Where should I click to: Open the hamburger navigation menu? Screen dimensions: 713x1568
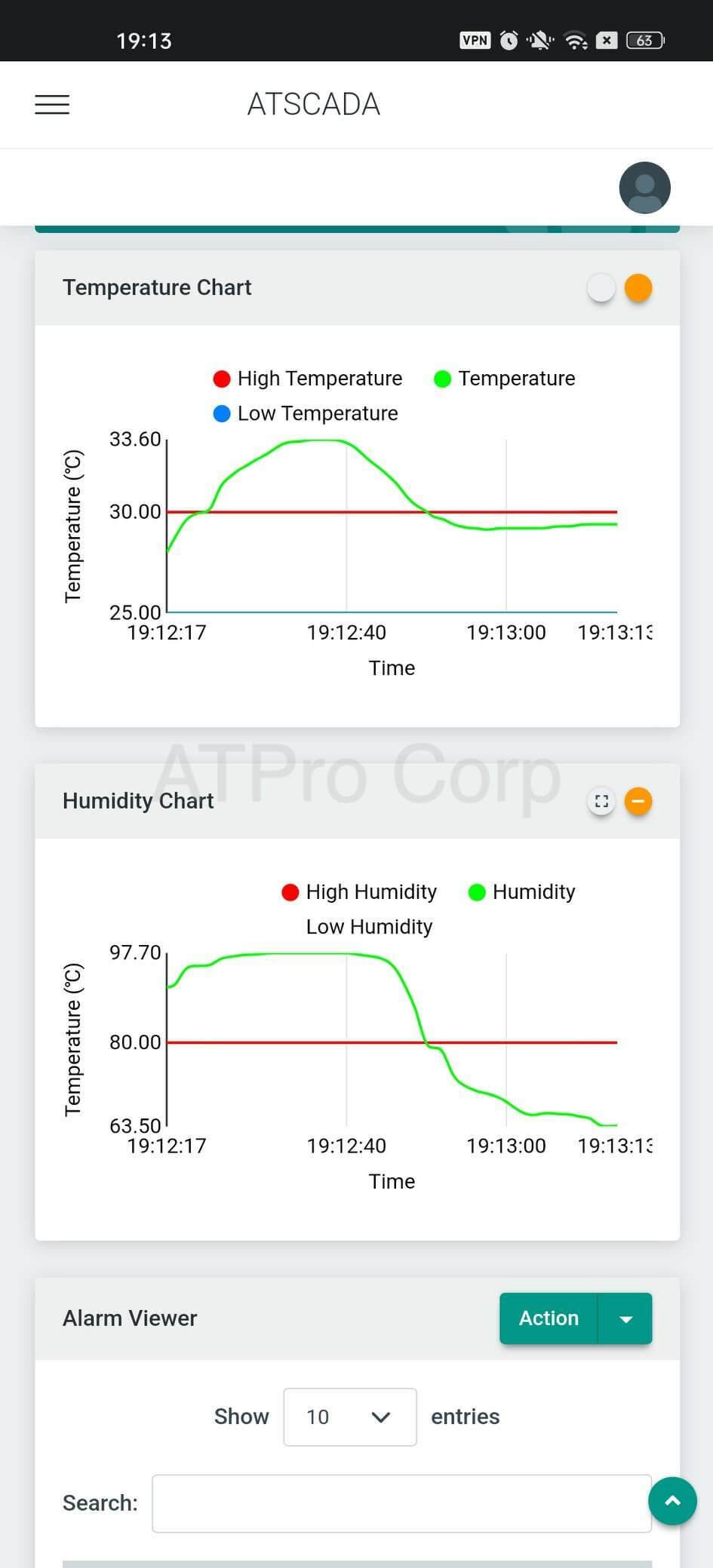[52, 105]
